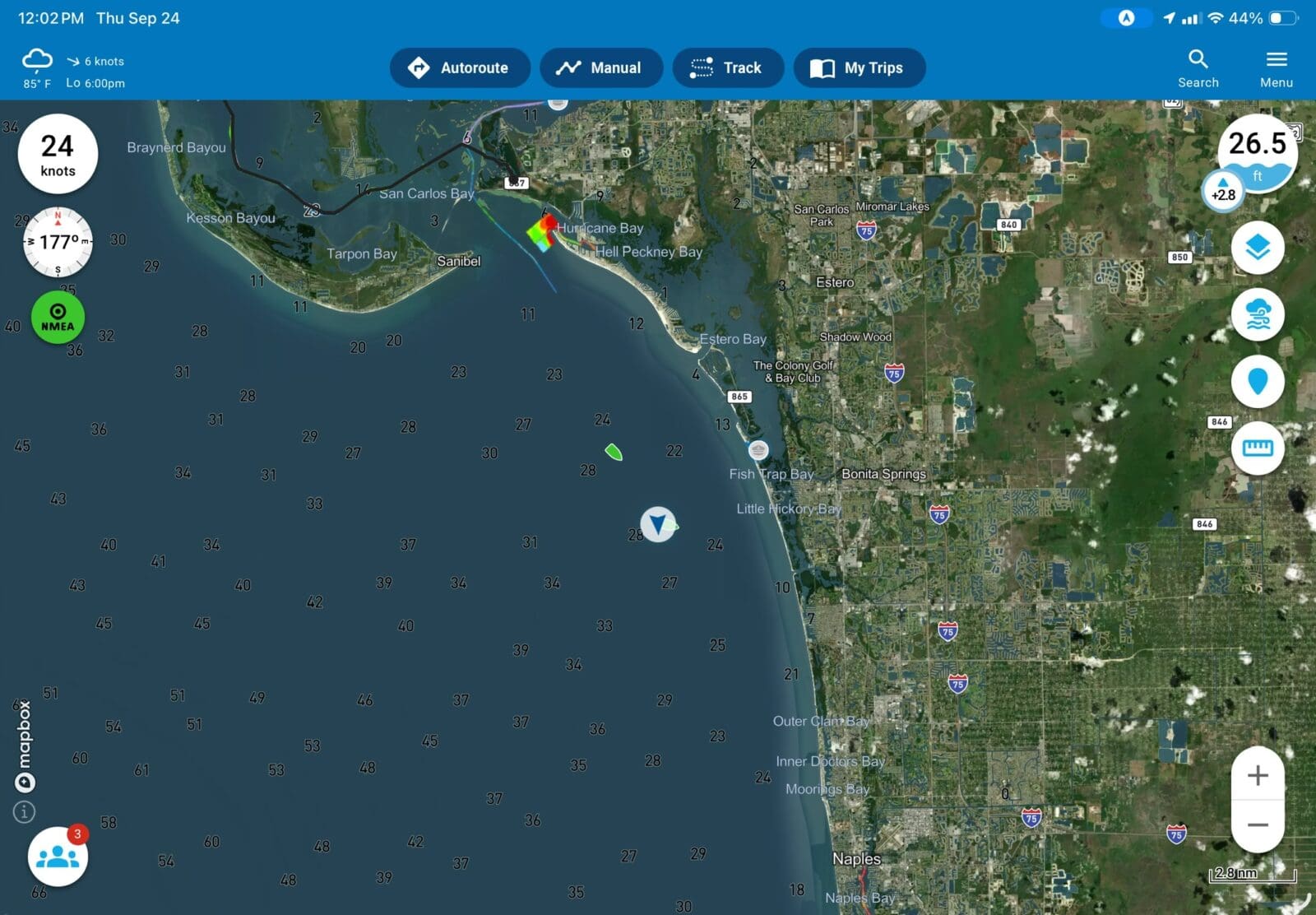Image resolution: width=1316 pixels, height=915 pixels.
Task: Tap the green boat marker on the map
Action: click(x=614, y=452)
